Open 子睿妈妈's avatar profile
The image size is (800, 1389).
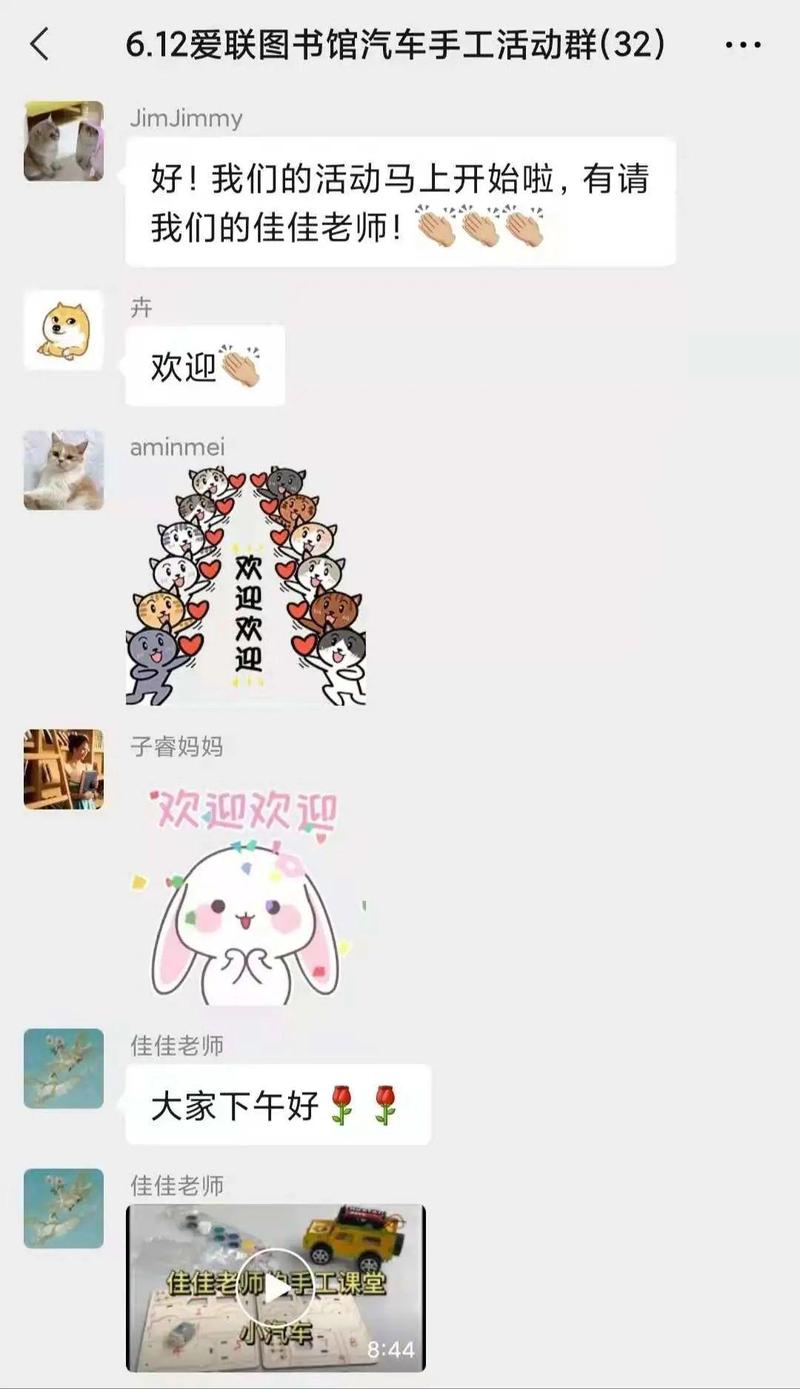(64, 769)
